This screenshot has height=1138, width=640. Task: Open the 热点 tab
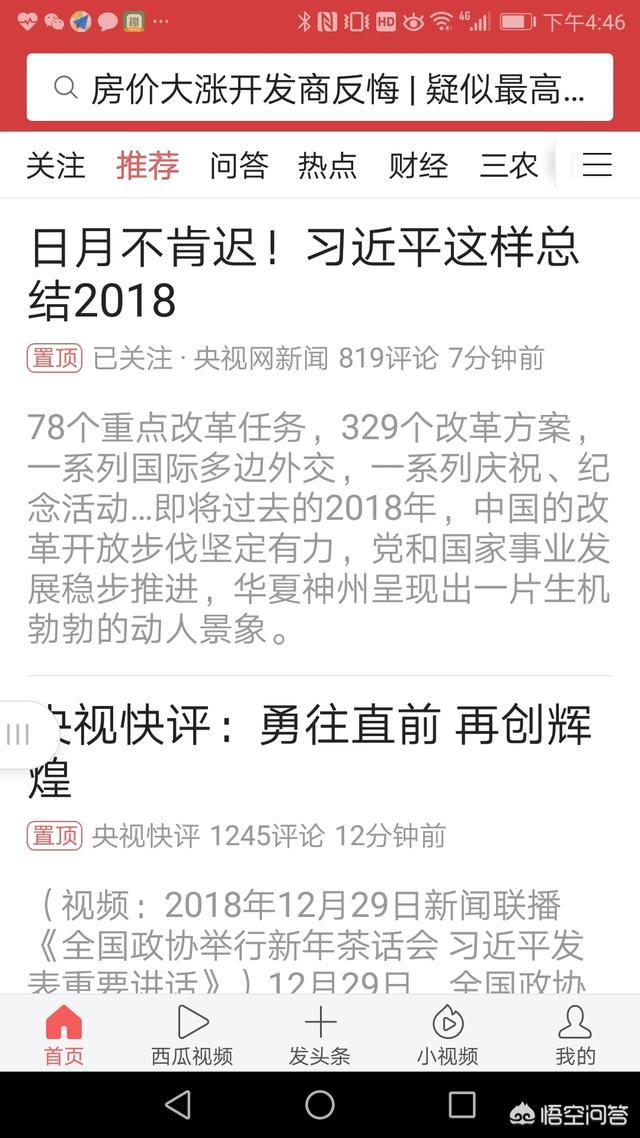click(327, 165)
